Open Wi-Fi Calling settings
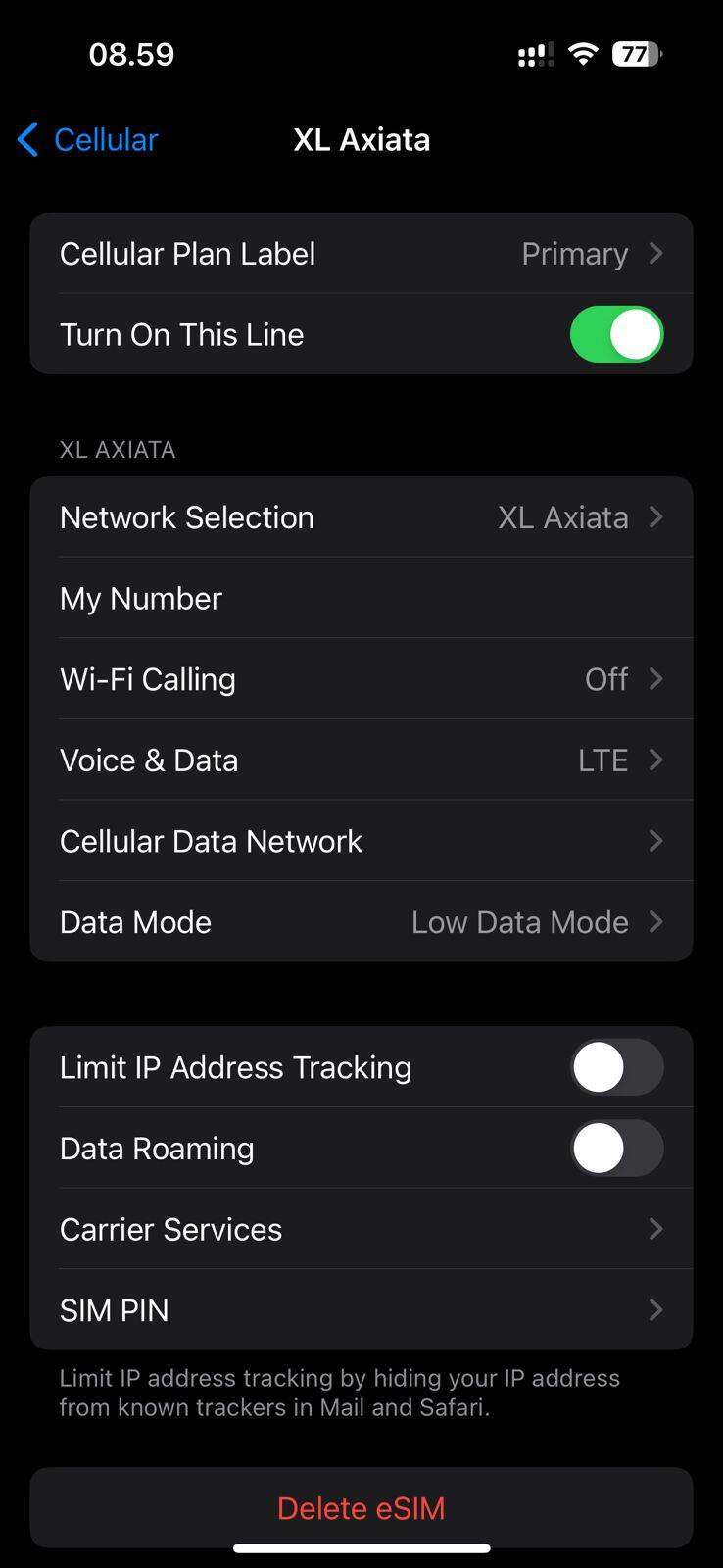 pos(361,679)
